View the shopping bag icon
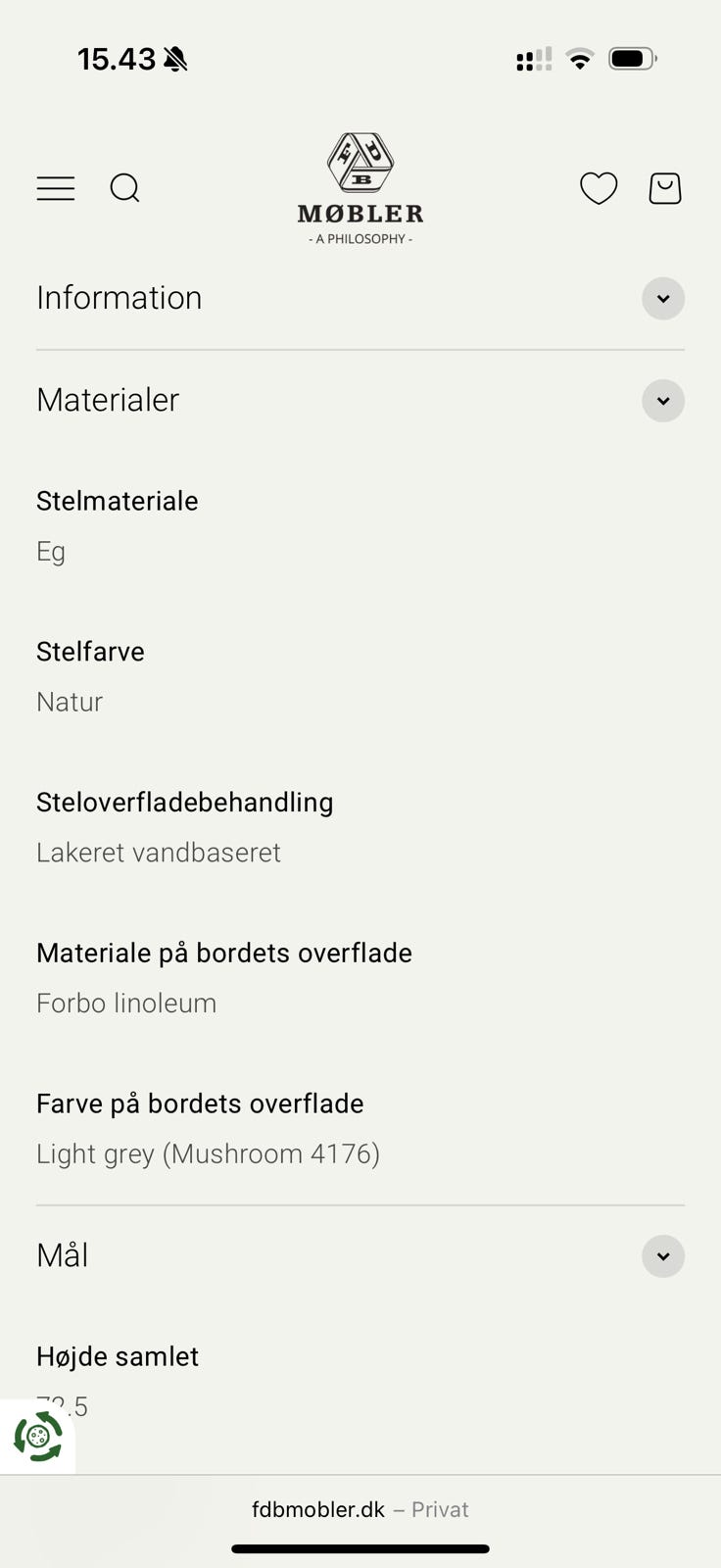 pos(665,188)
